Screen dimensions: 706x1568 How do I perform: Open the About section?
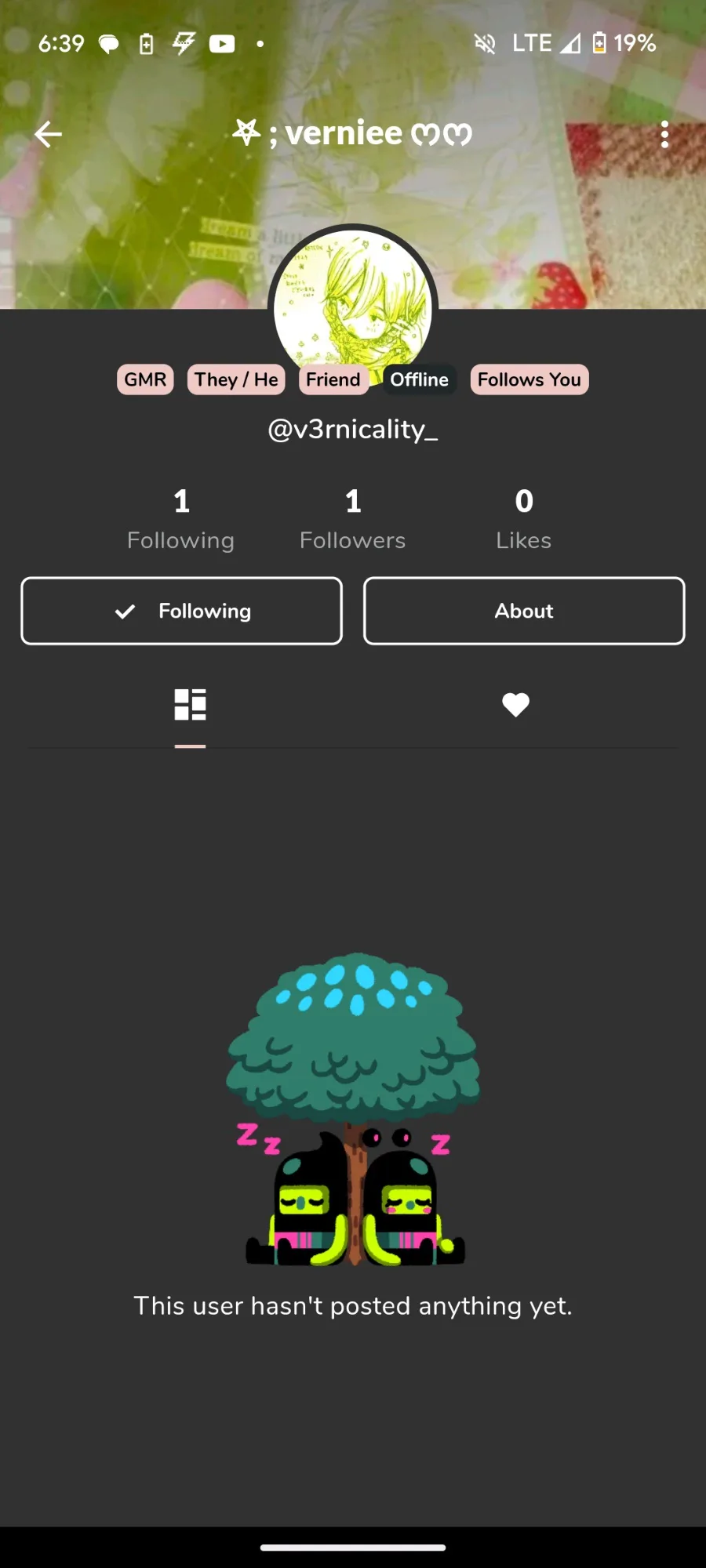pyautogui.click(x=524, y=611)
